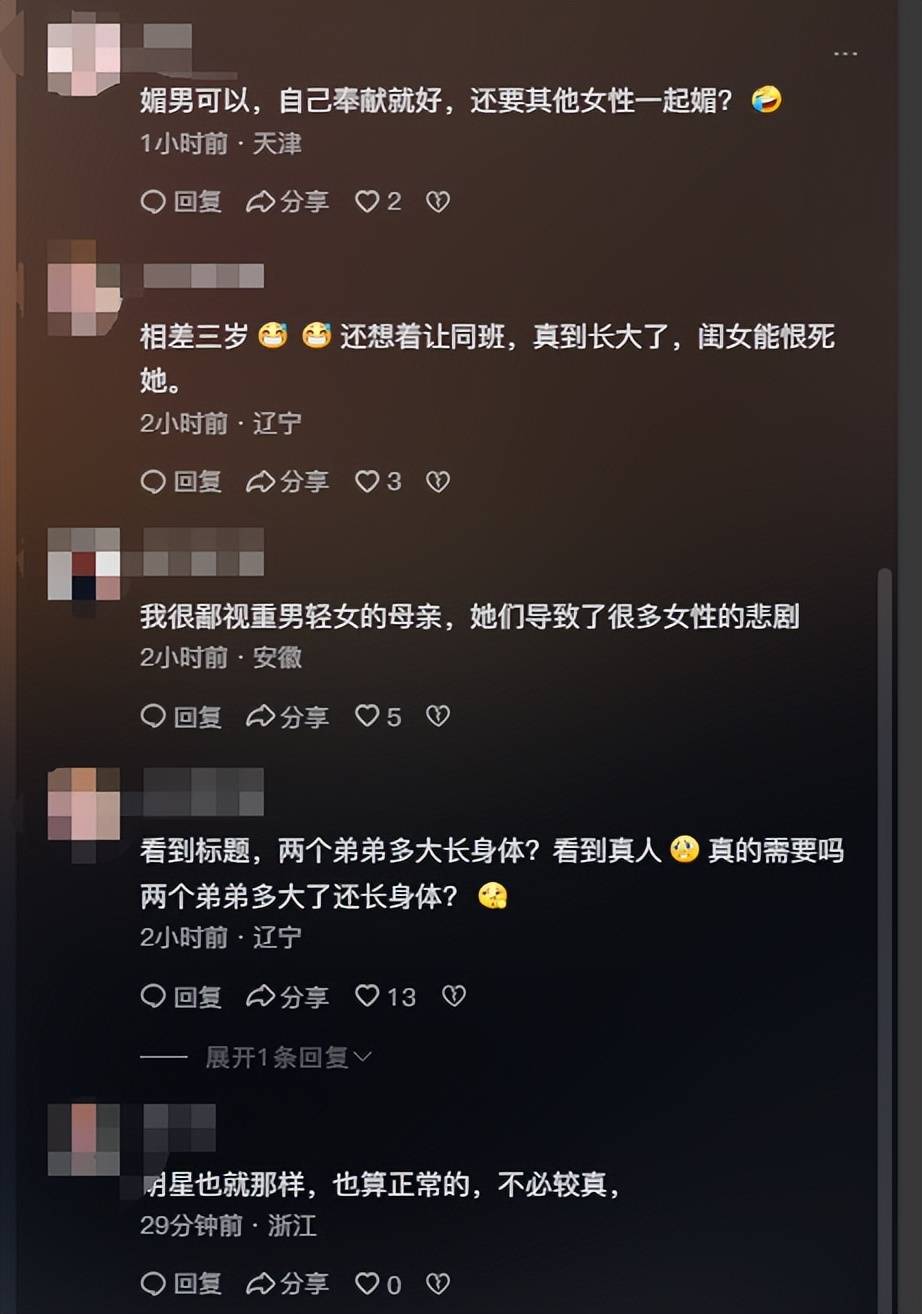Viewport: 922px width, 1314px height.
Task: Reply to the Tianjin comment about 媚男
Action: click(x=181, y=202)
